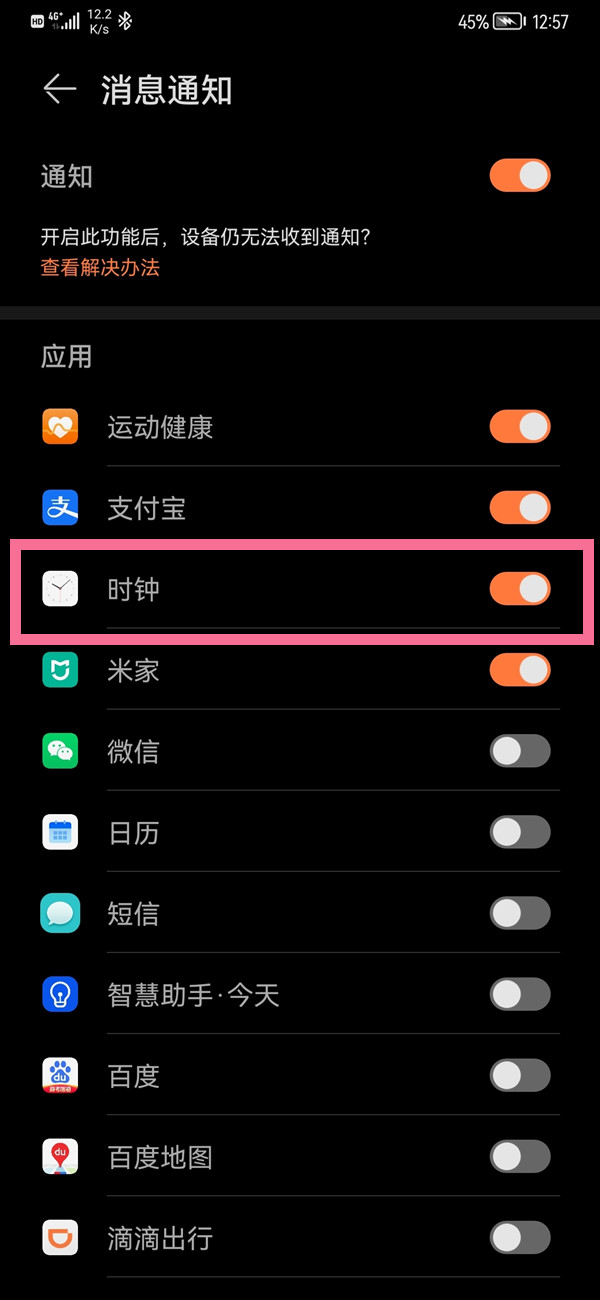Enable 百度地图 notifications
This screenshot has height=1300, width=600.
[x=520, y=1157]
